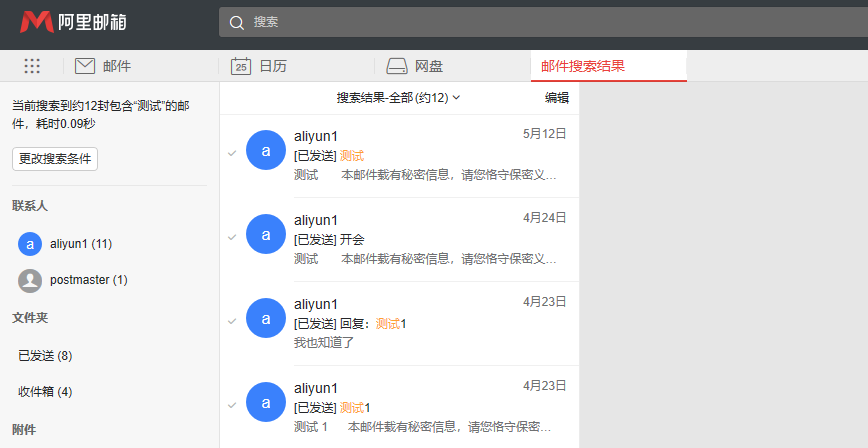
Task: Expand the 搜索结果-全部 dropdown
Action: (x=398, y=98)
